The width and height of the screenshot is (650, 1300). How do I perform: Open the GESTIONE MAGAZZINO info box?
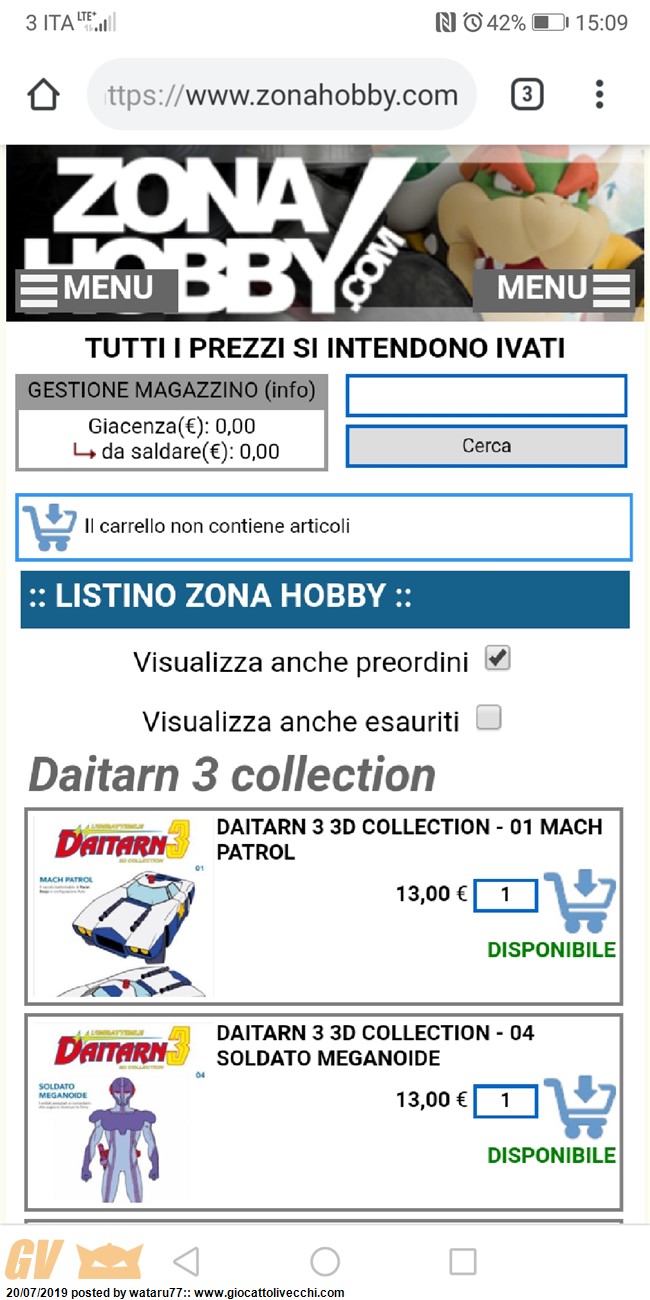(171, 423)
